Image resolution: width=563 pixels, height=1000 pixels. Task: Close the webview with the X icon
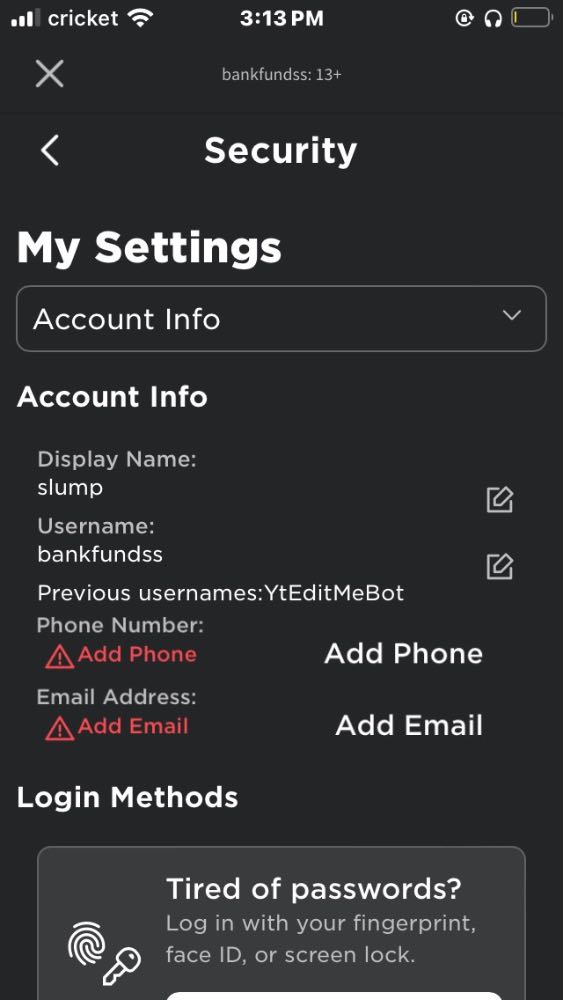click(x=49, y=74)
